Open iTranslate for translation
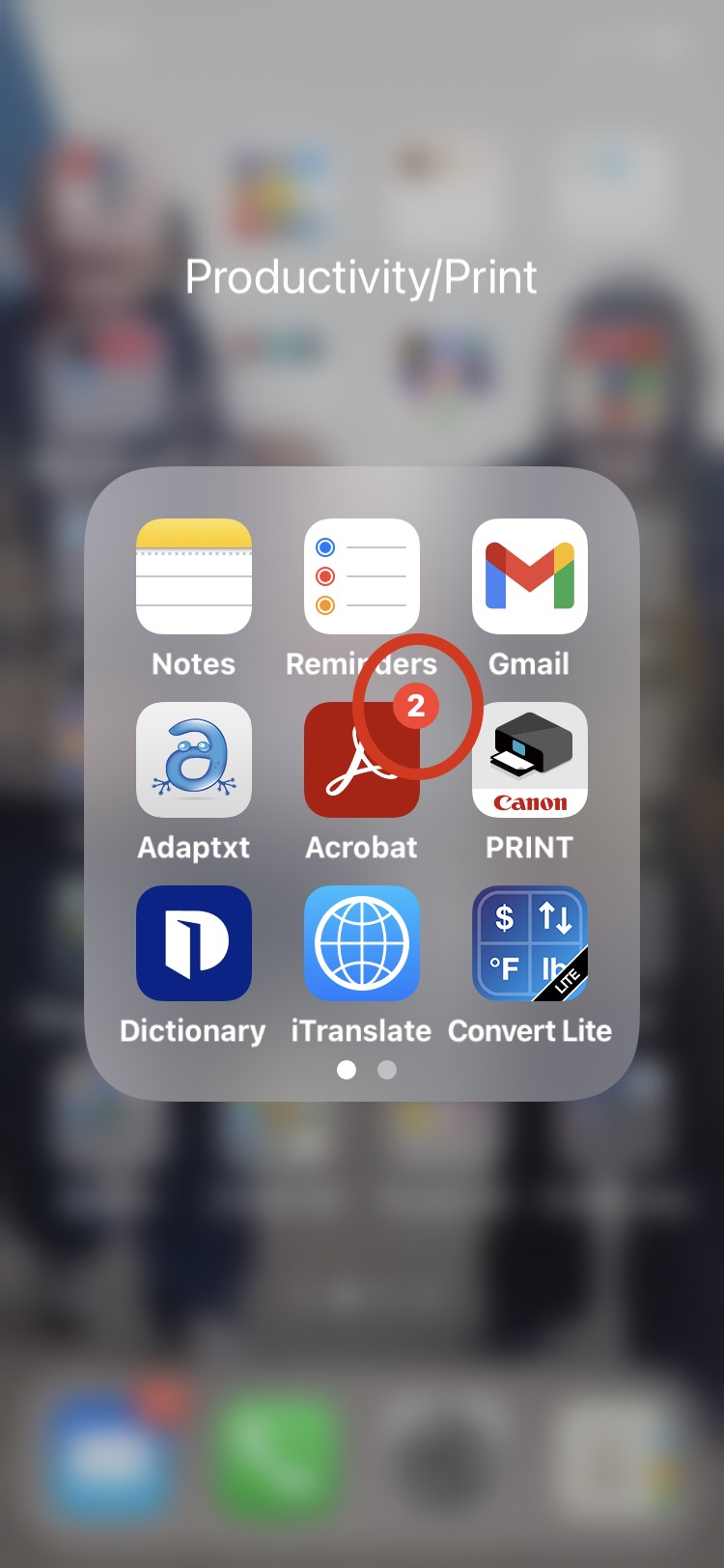 (361, 943)
